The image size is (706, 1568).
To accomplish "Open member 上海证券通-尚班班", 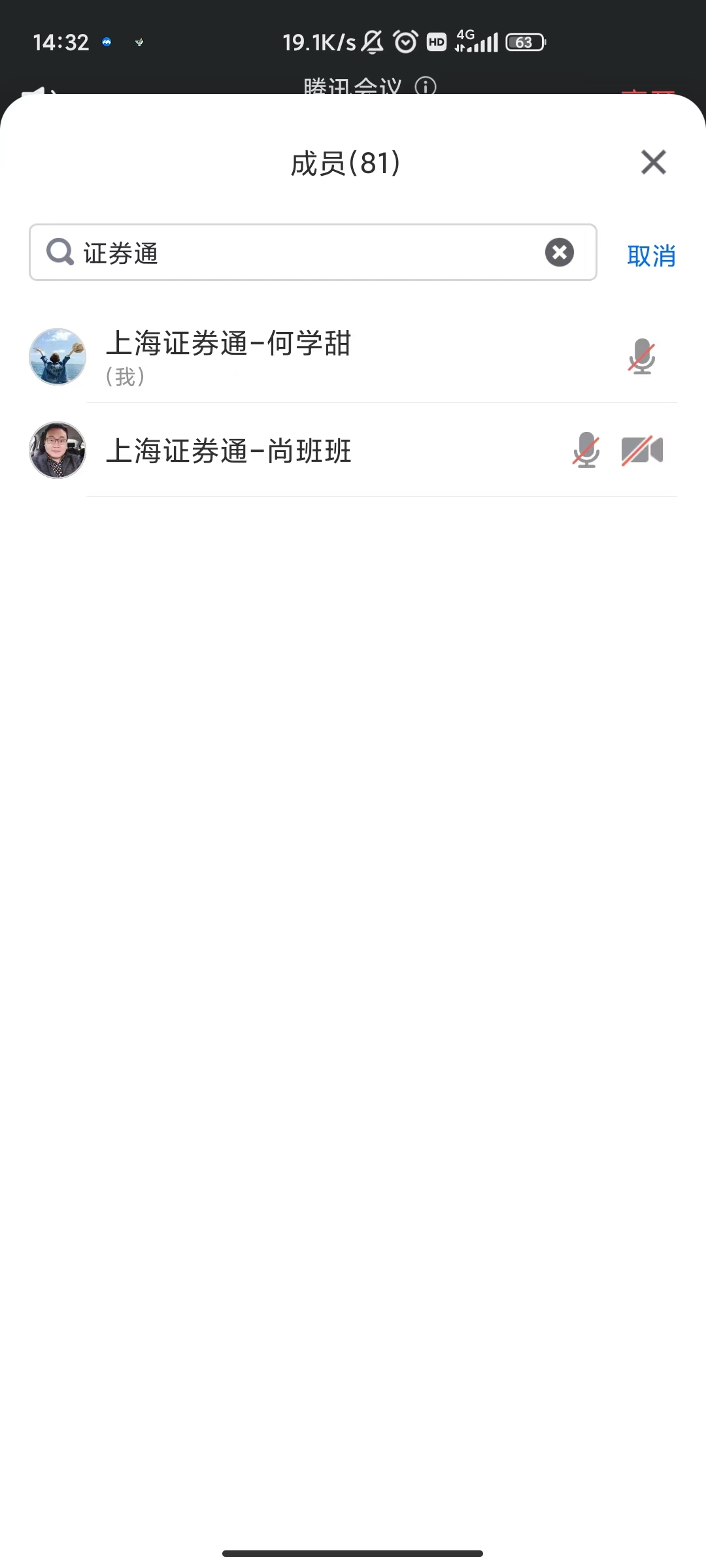I will (229, 451).
